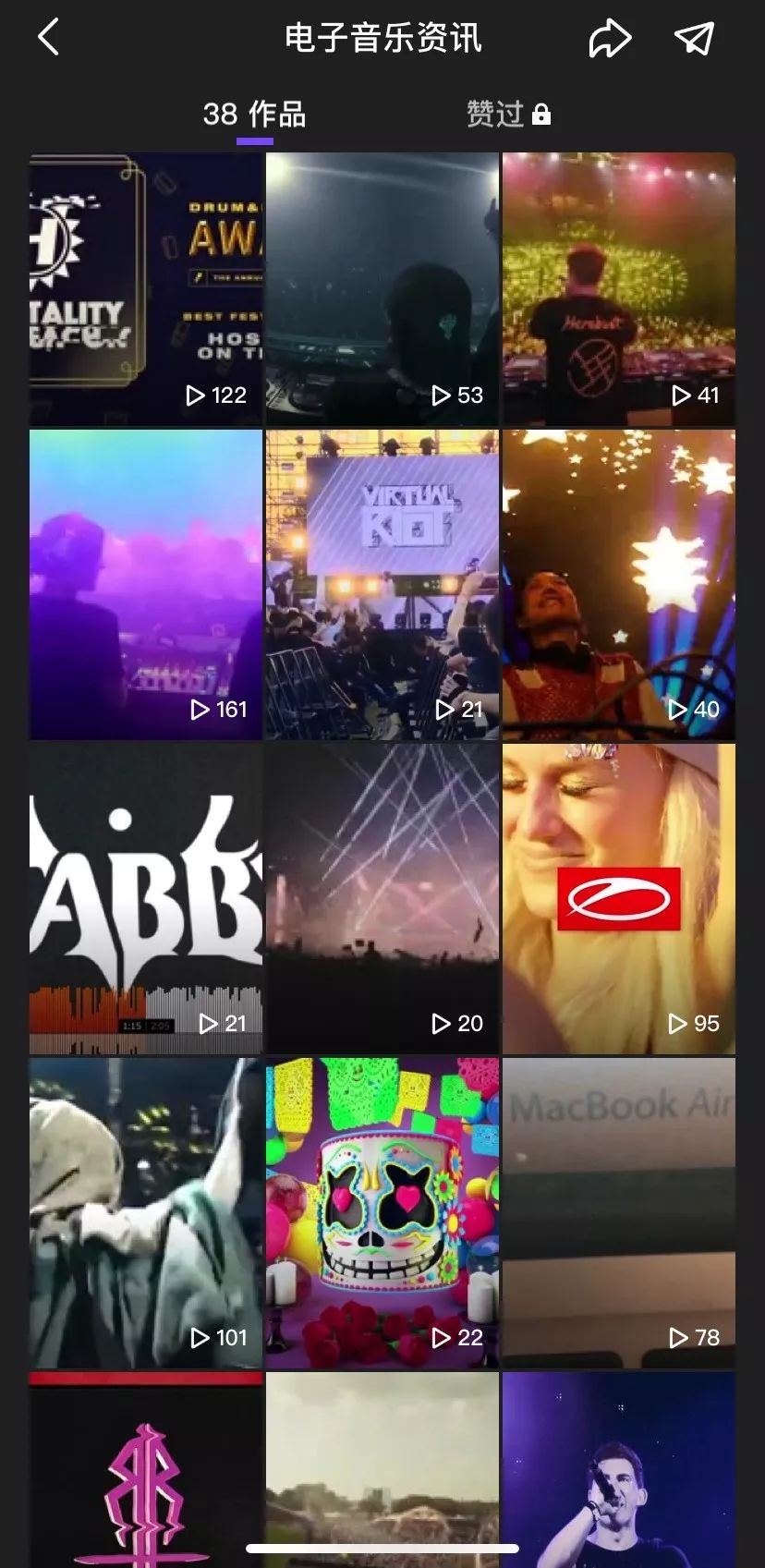Switch to the 38 作品 tab
This screenshot has width=765, height=1568.
click(254, 115)
